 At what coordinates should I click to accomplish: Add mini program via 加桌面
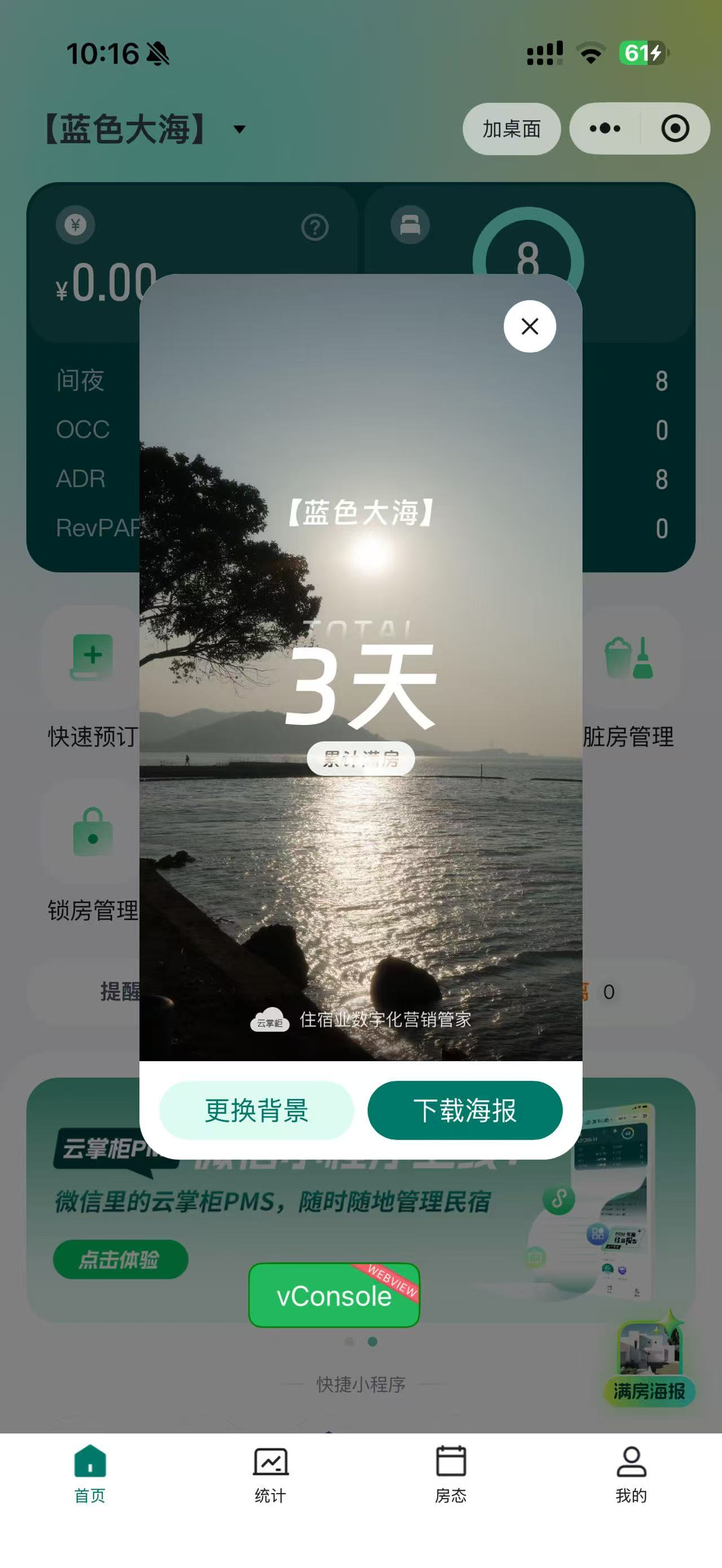pos(512,129)
